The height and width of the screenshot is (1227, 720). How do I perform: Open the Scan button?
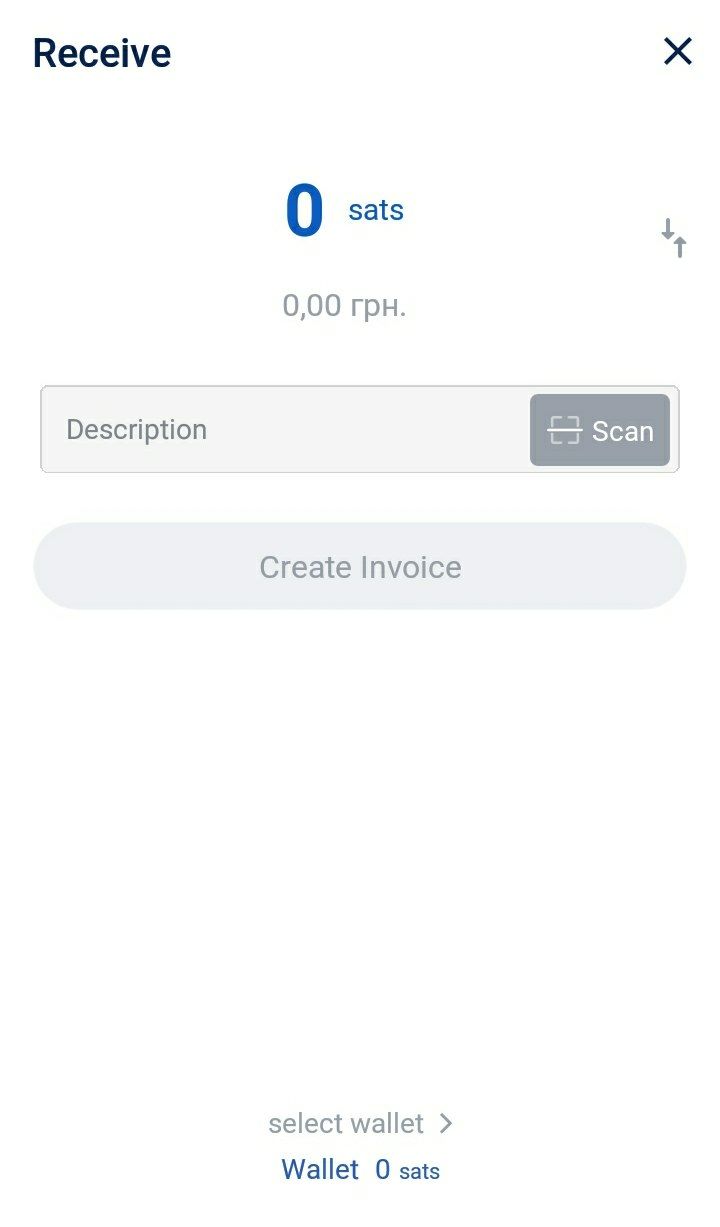pos(599,430)
